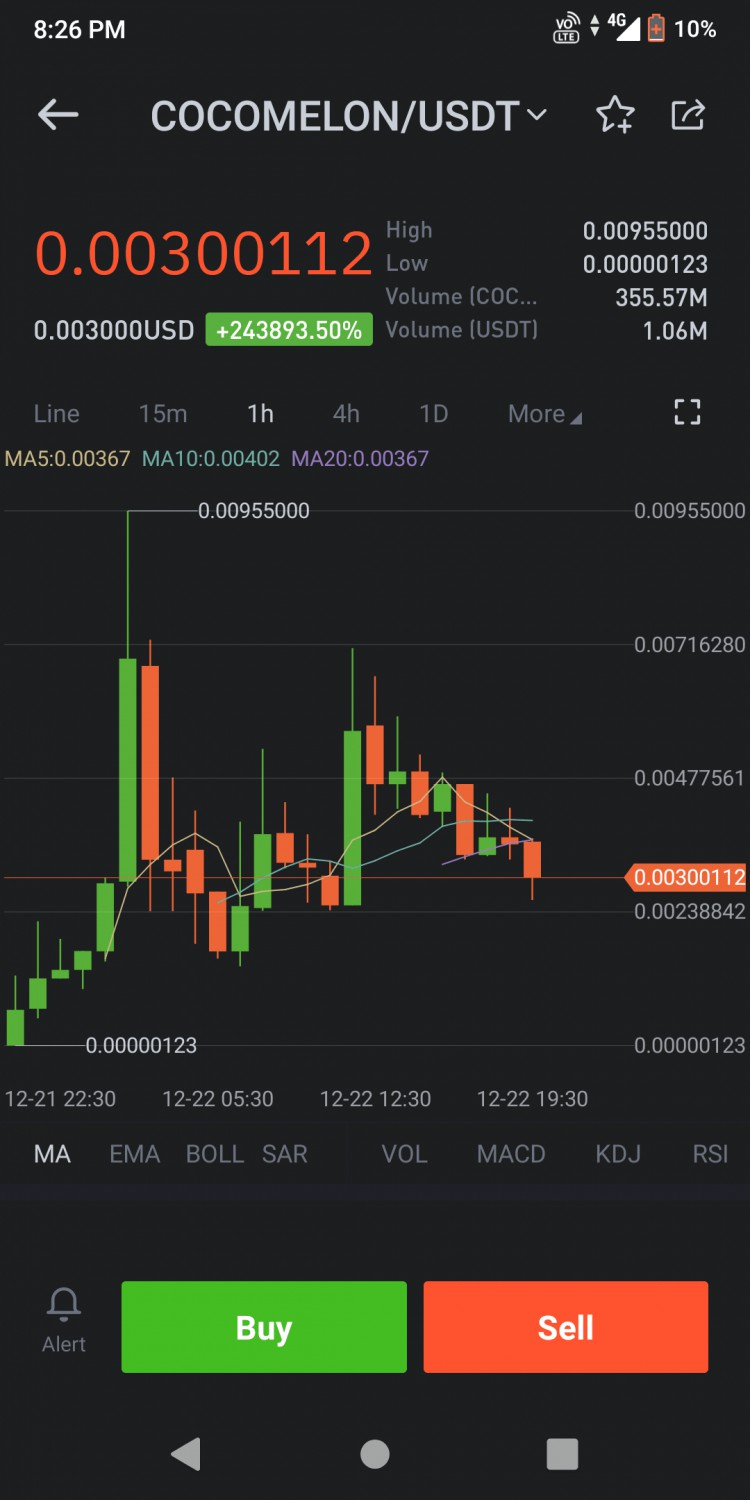This screenshot has width=750, height=1500.
Task: Open the COCOMELON/USDT pair dropdown
Action: [x=348, y=116]
